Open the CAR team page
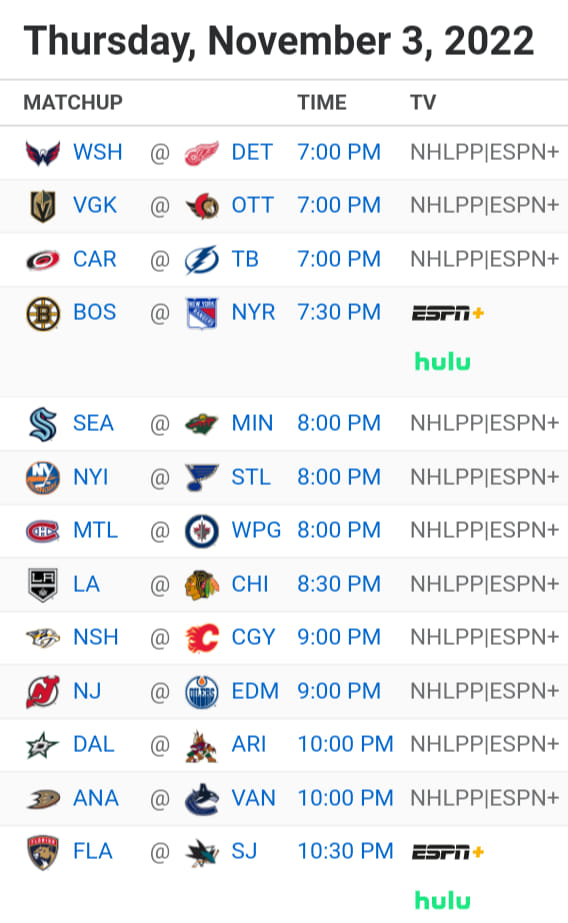Screen dimensions: 568x923 point(94,259)
